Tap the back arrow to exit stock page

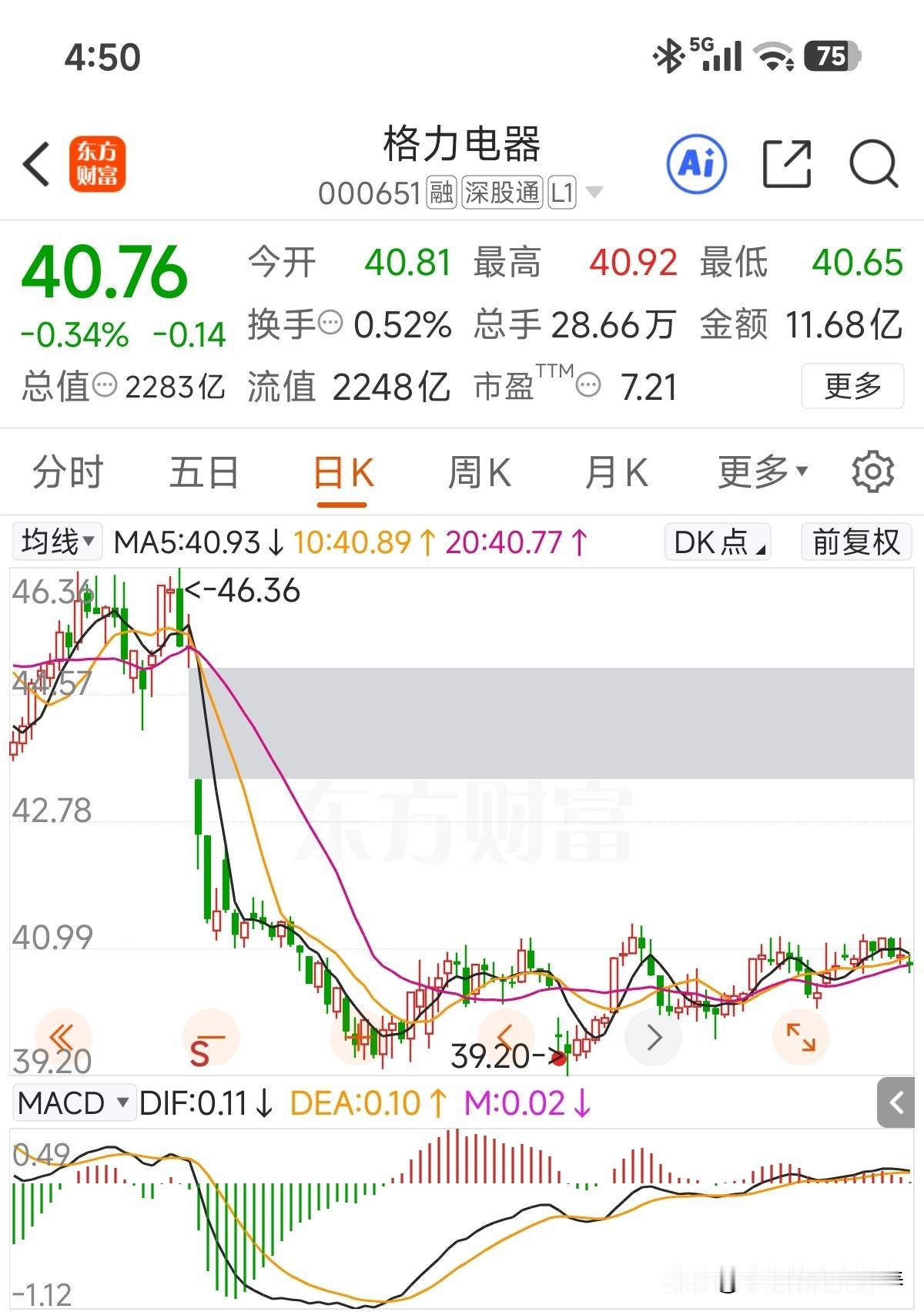[36, 164]
